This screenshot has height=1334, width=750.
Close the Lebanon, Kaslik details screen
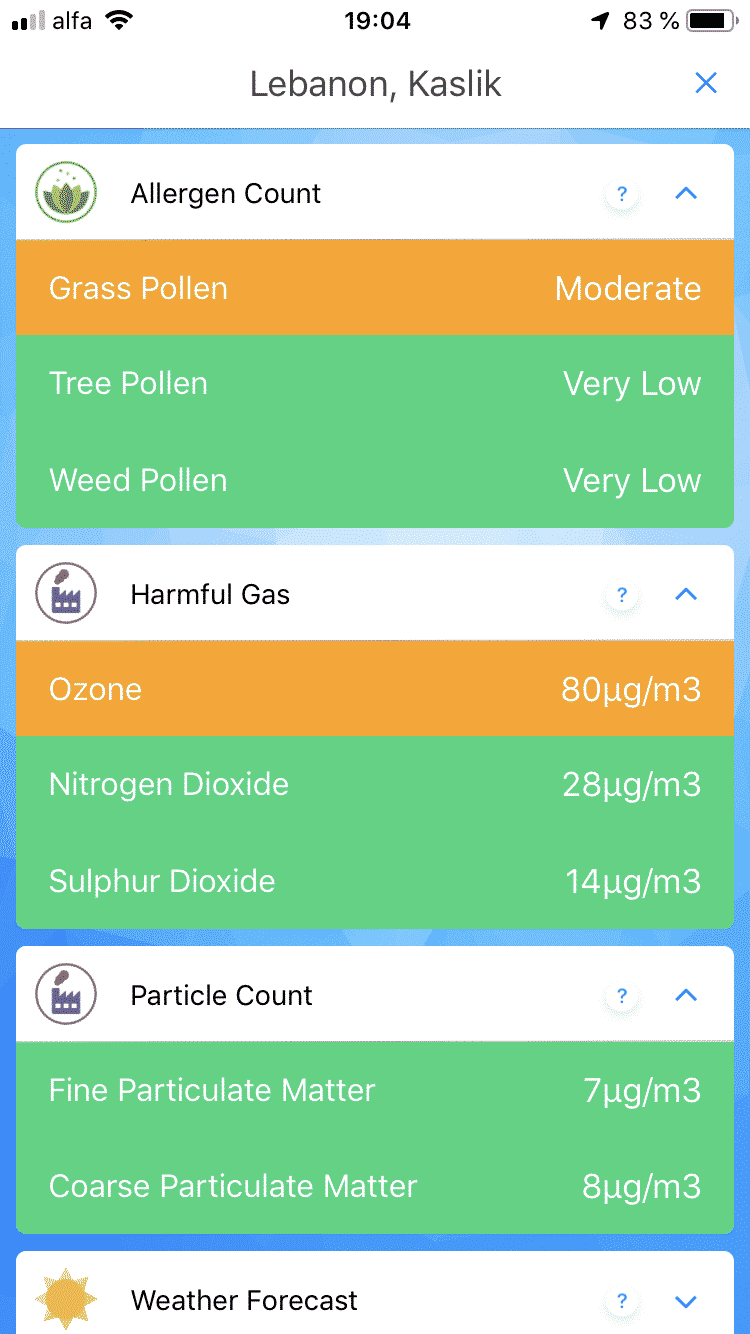point(706,84)
